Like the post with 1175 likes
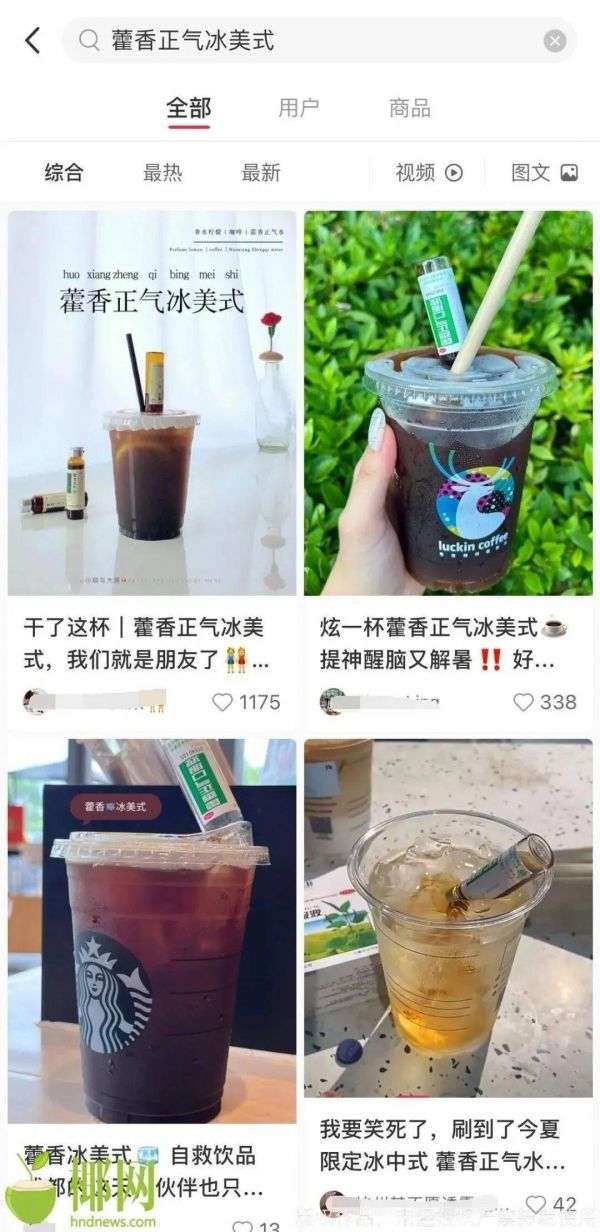This screenshot has width=600, height=1232. coord(223,702)
